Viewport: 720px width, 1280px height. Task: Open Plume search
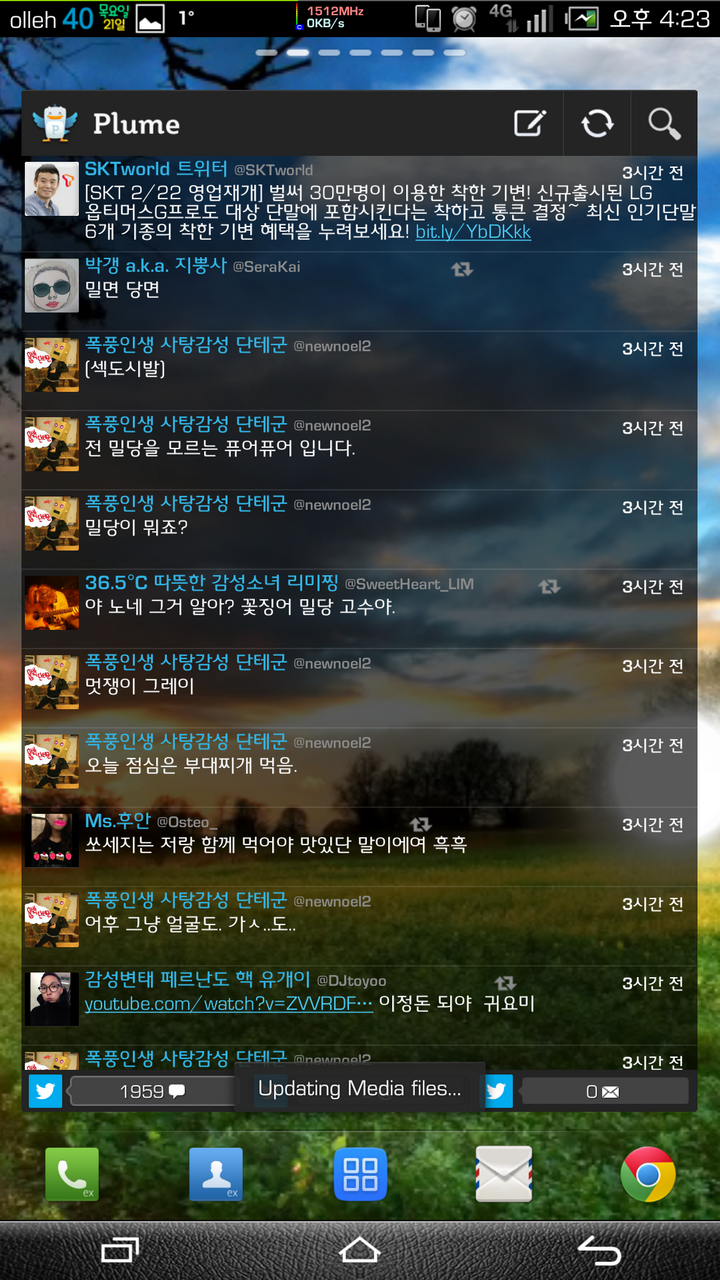(664, 123)
